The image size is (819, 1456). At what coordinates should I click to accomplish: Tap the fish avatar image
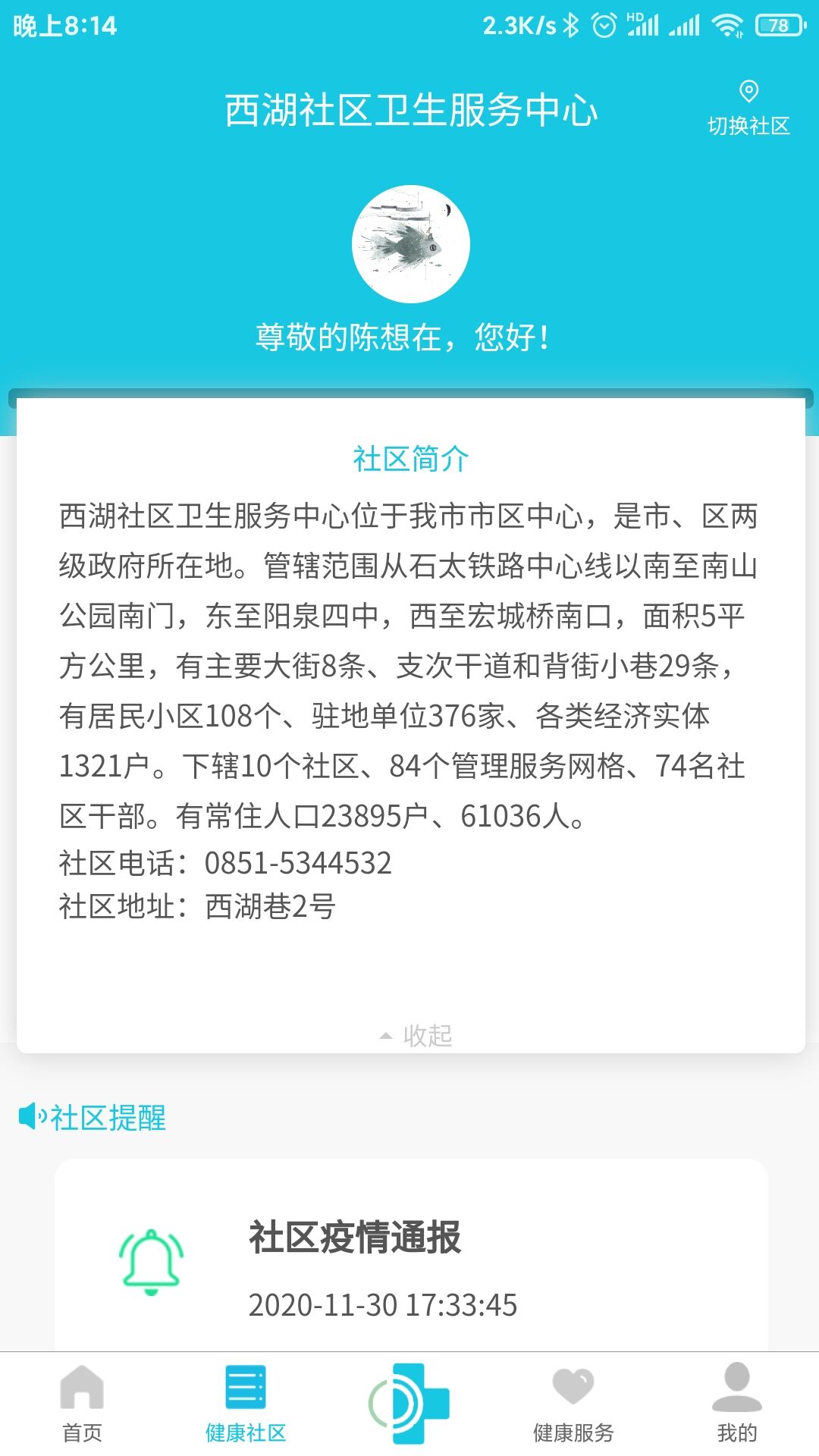tap(409, 244)
